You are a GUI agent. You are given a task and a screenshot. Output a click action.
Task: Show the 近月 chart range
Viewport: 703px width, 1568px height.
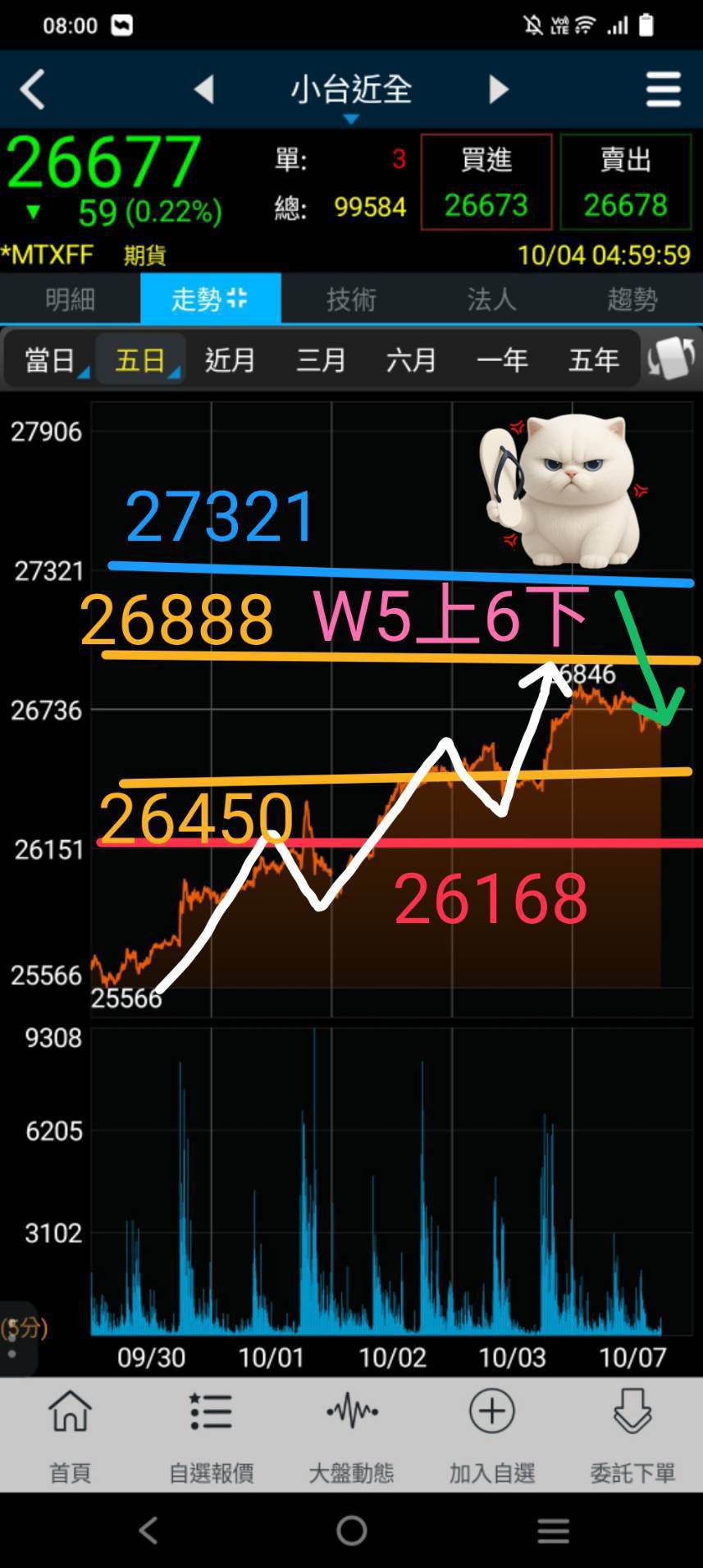coord(230,360)
